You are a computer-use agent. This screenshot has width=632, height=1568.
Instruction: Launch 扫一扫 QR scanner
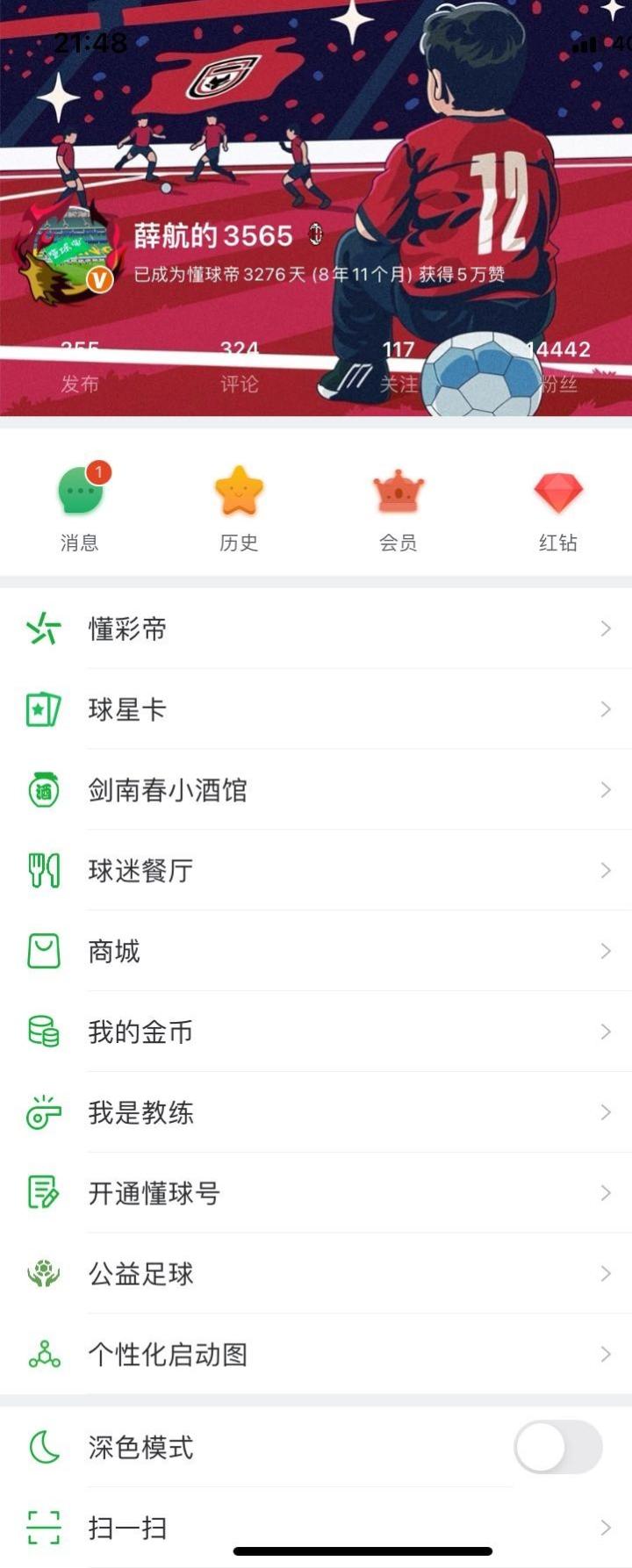[316, 1528]
